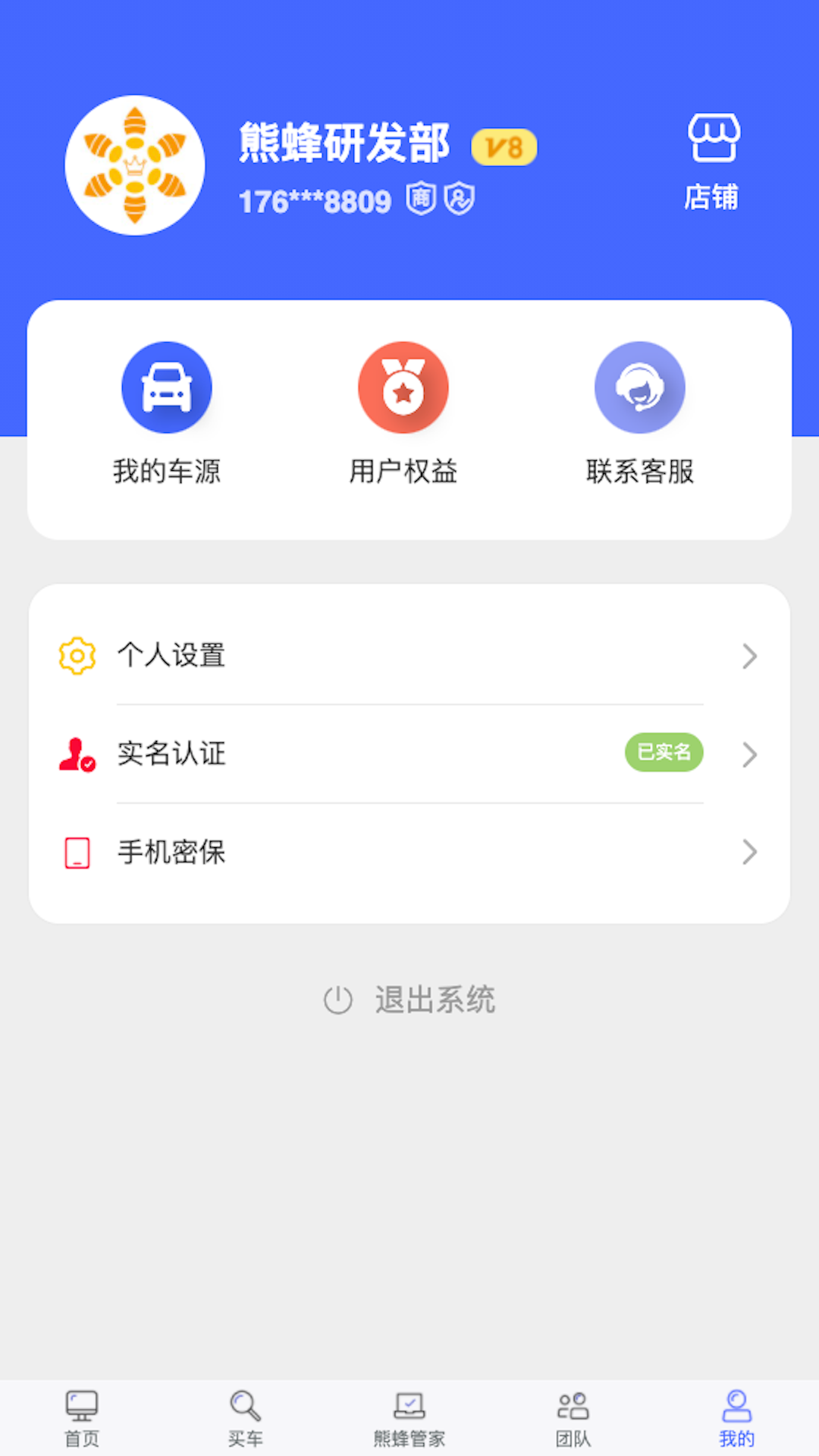Viewport: 819px width, 1456px height.
Task: Tap the V8 membership badge
Action: point(504,147)
